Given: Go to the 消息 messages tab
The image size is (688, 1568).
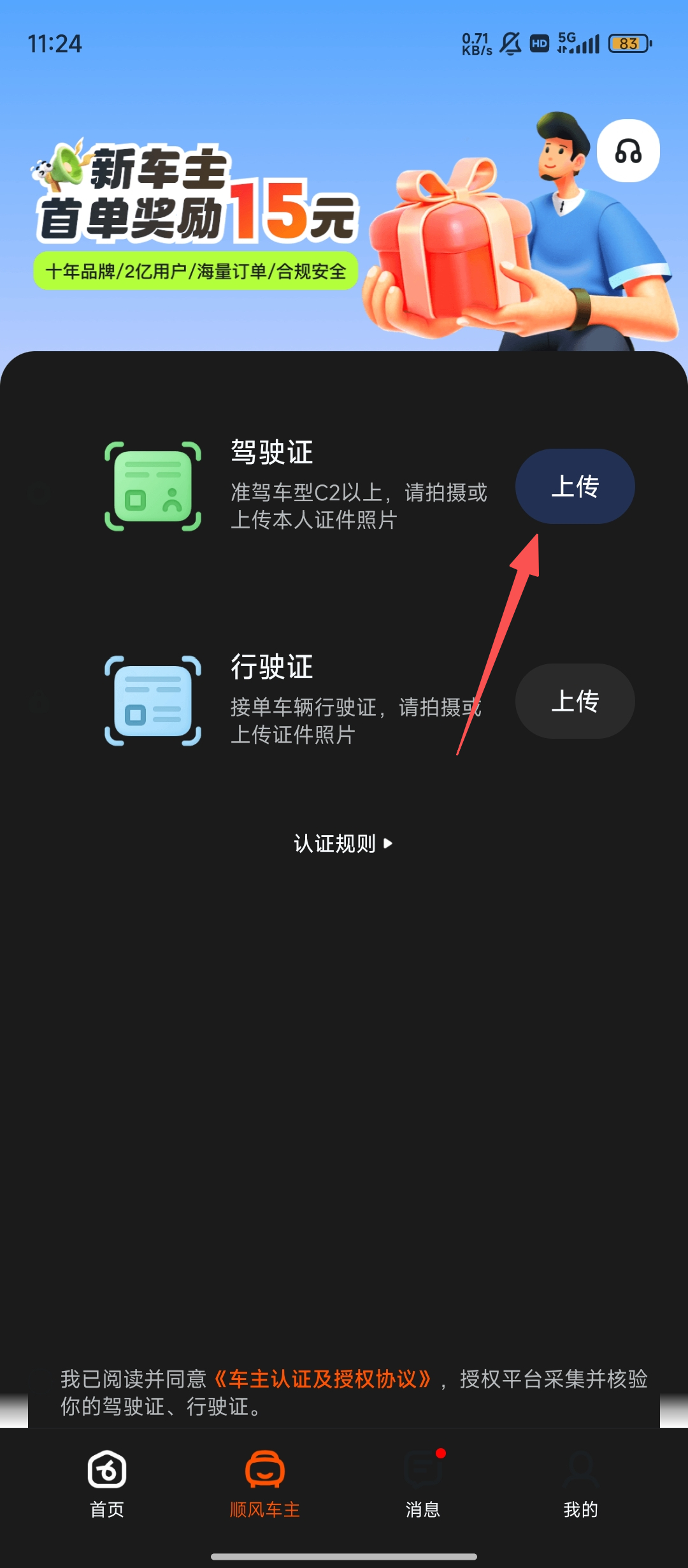Looking at the screenshot, I should click(x=423, y=1483).
